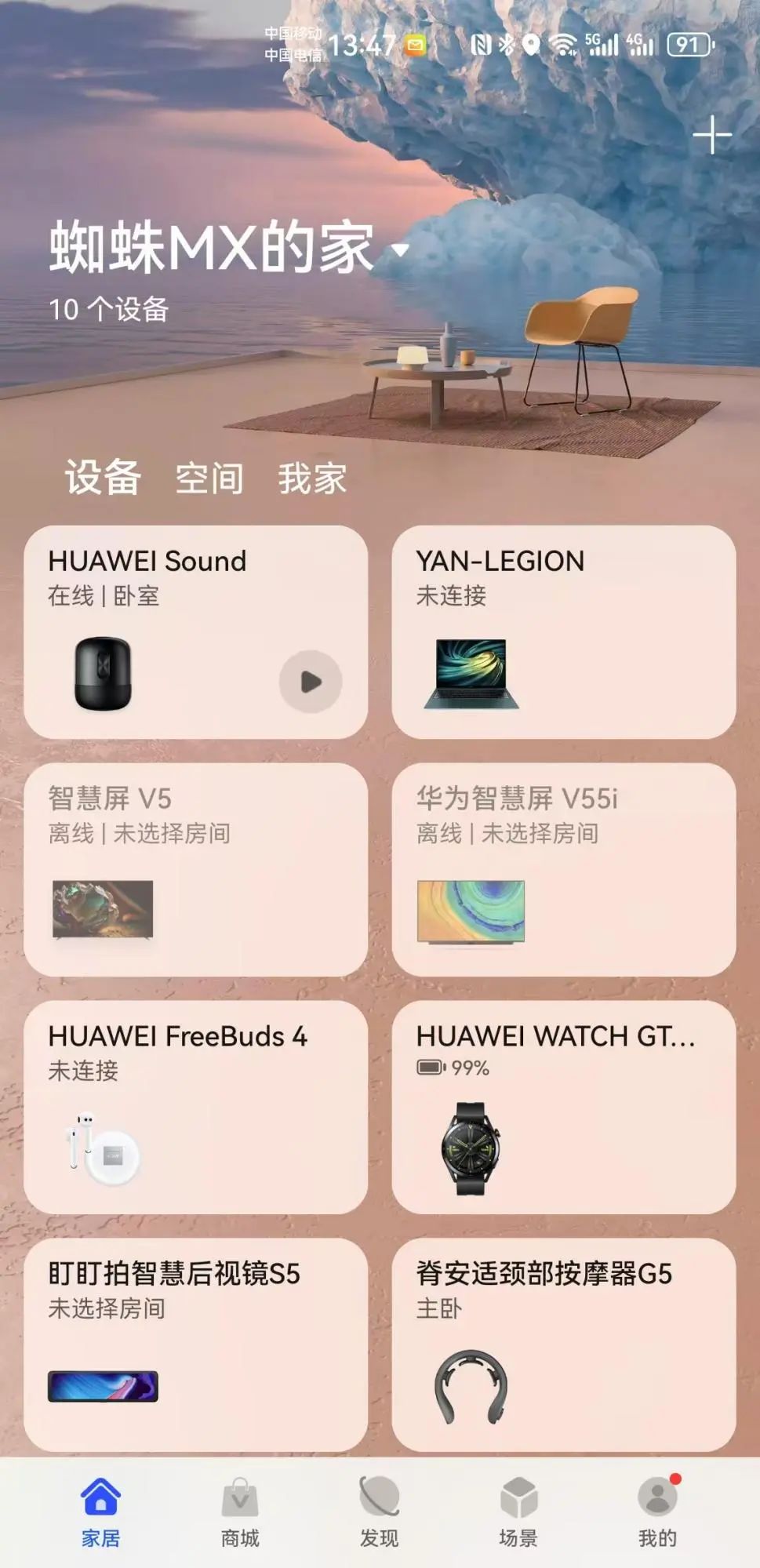Open the 发现 tab
760x1568 pixels.
click(380, 1512)
